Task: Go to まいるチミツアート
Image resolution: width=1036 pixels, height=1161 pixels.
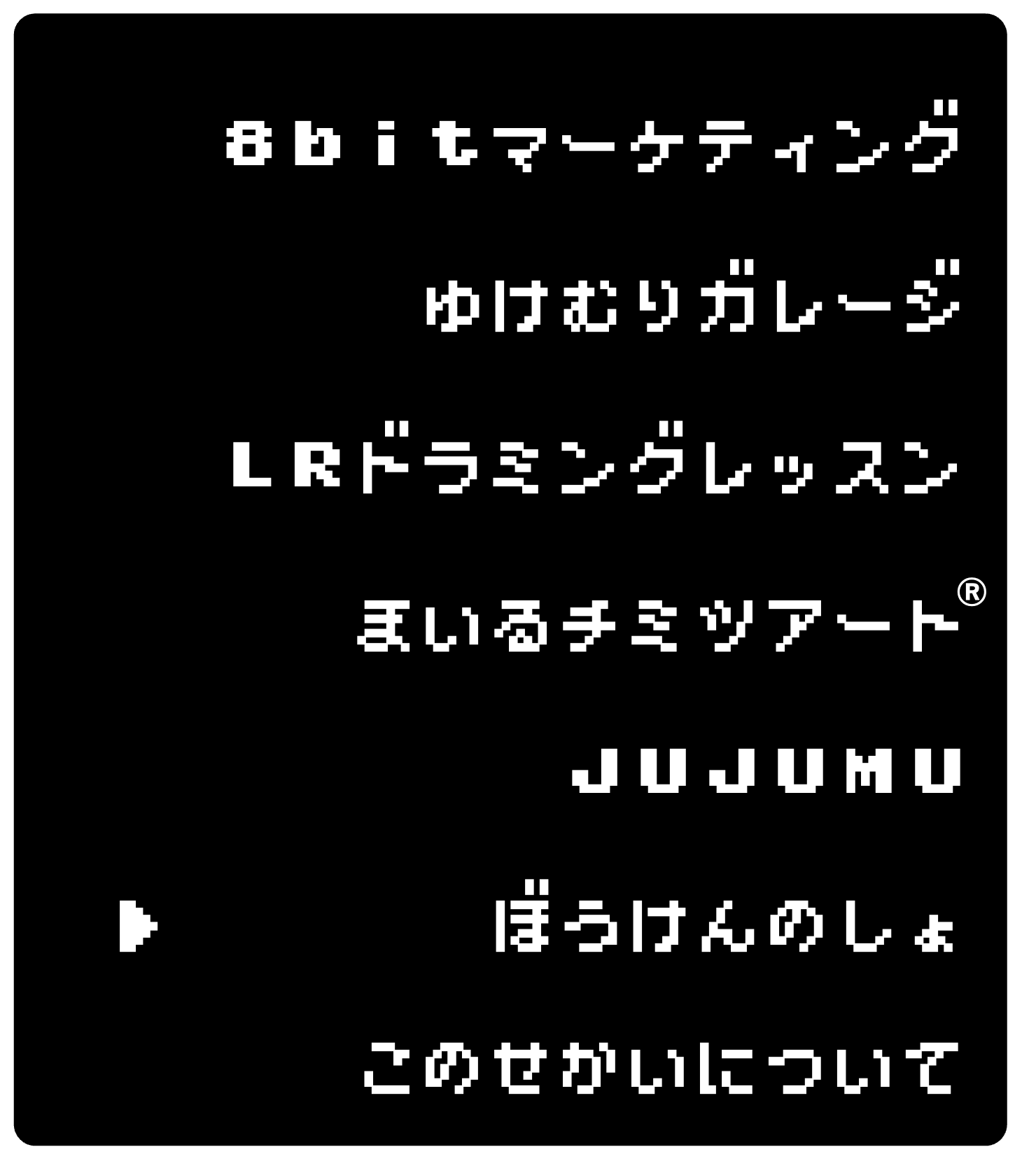Action: coord(657,624)
